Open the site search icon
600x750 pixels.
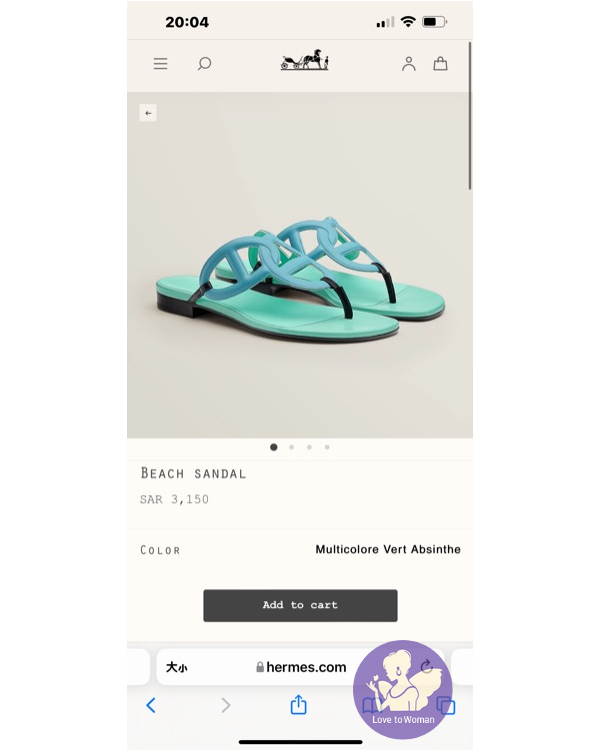[204, 64]
